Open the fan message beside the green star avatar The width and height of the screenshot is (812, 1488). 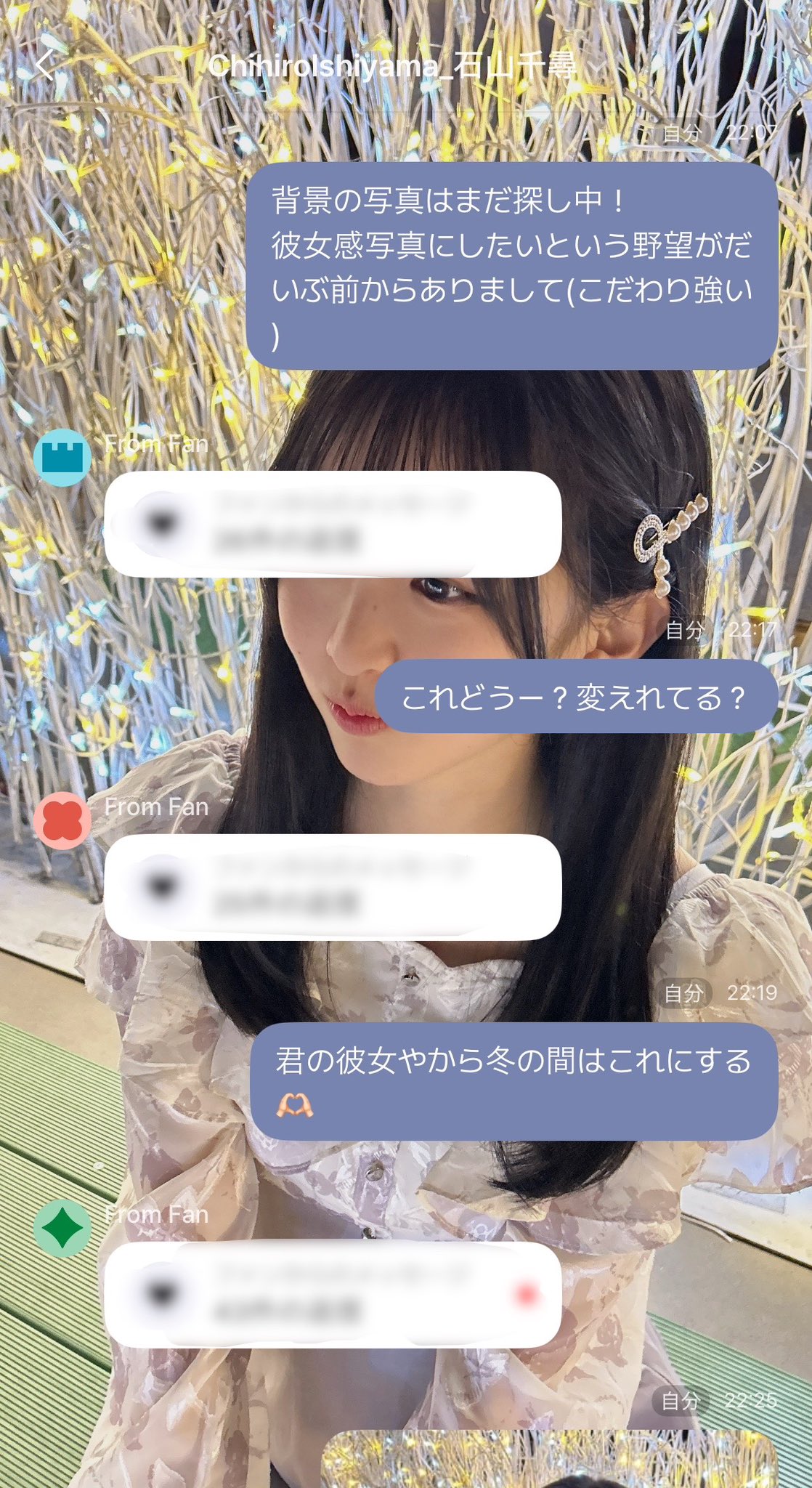333,1294
